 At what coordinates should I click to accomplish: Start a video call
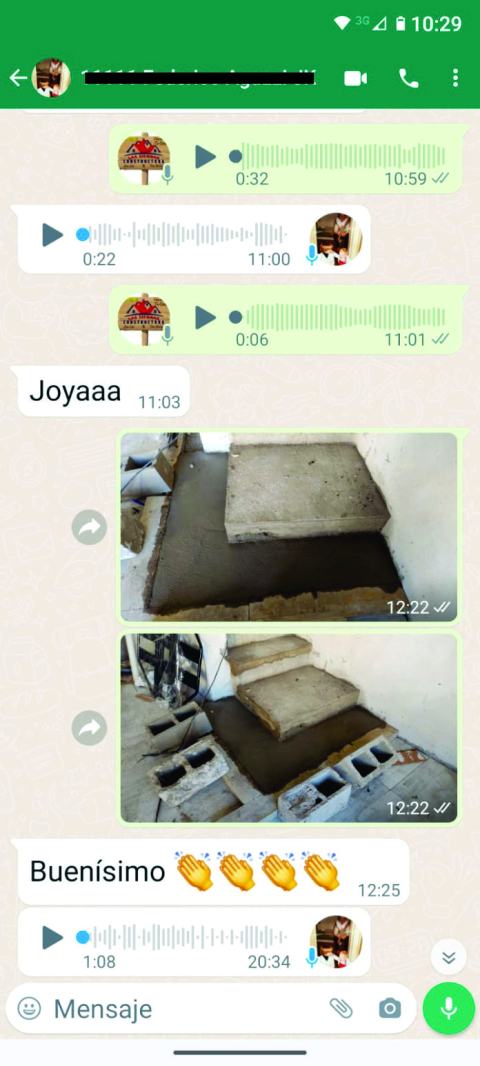355,78
